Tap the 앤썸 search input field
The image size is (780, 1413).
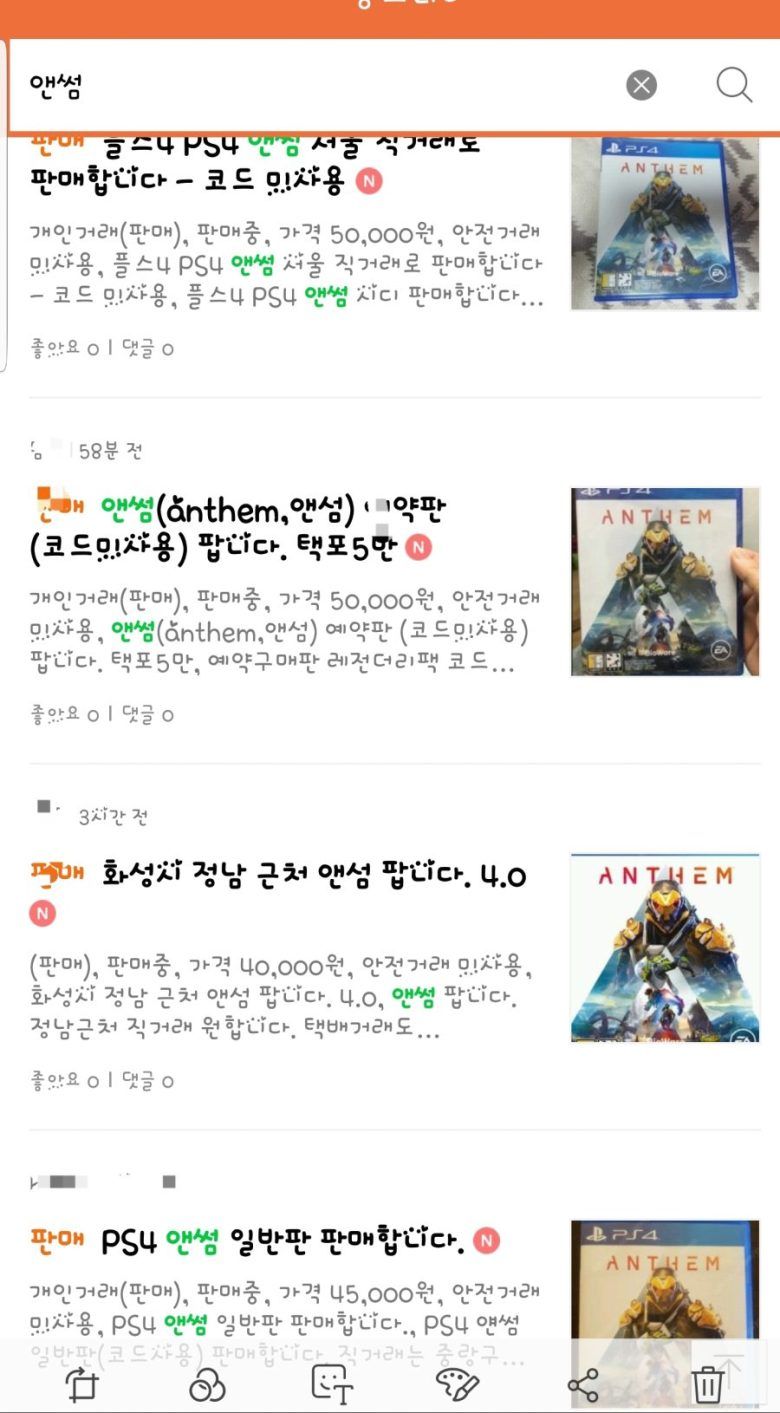pos(300,86)
